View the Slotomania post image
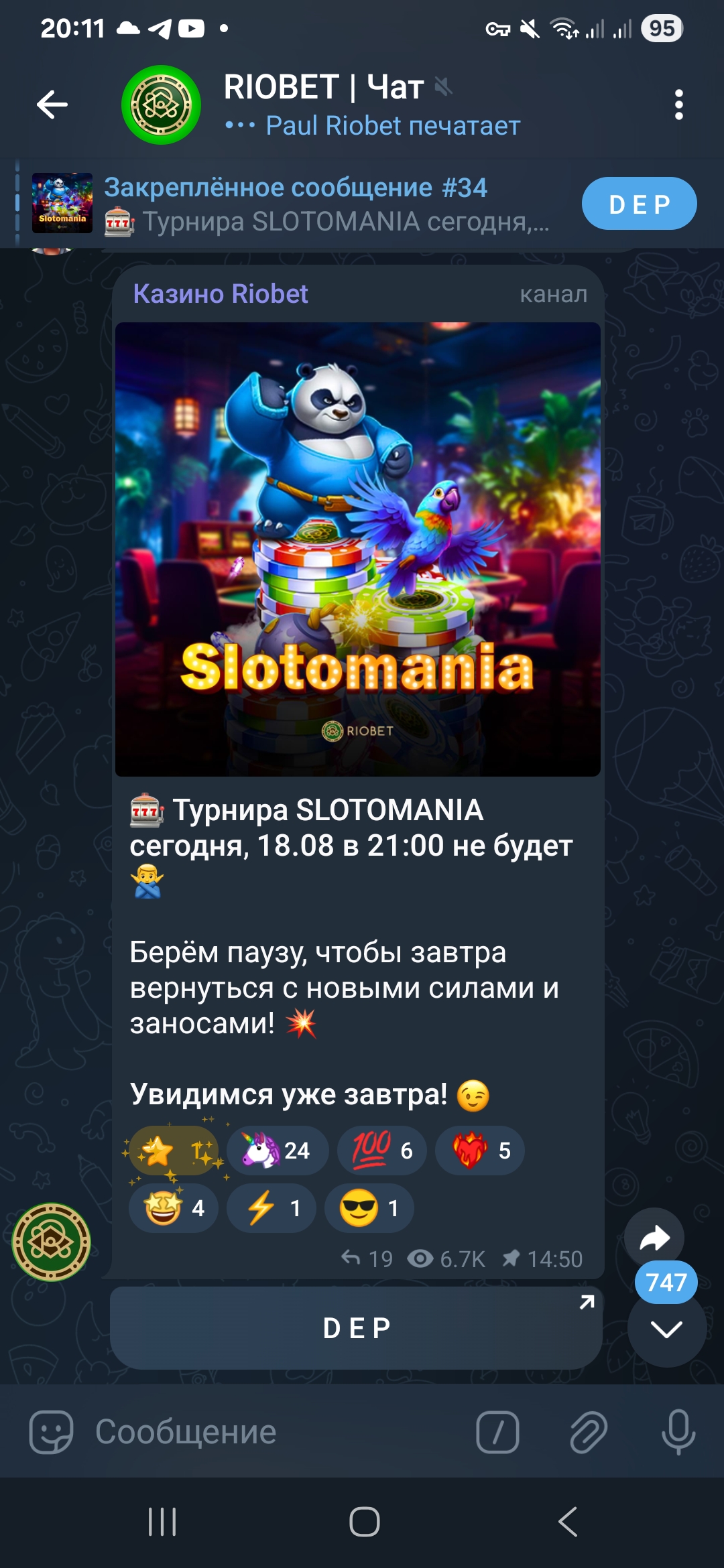The width and height of the screenshot is (724, 1568). (x=357, y=549)
